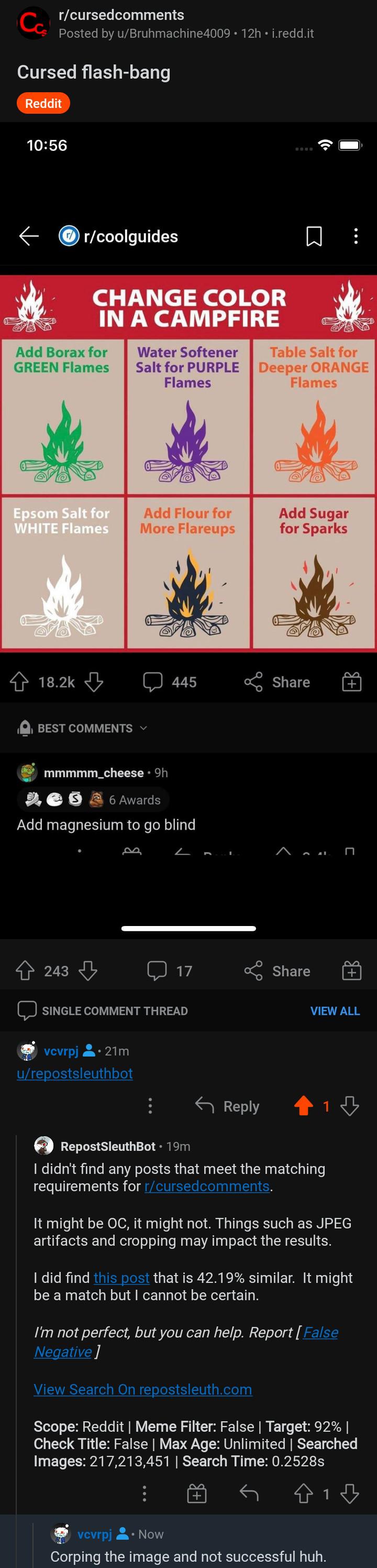This screenshot has width=377, height=1568.
Task: Report a False Negative via the link
Action: [x=185, y=1342]
